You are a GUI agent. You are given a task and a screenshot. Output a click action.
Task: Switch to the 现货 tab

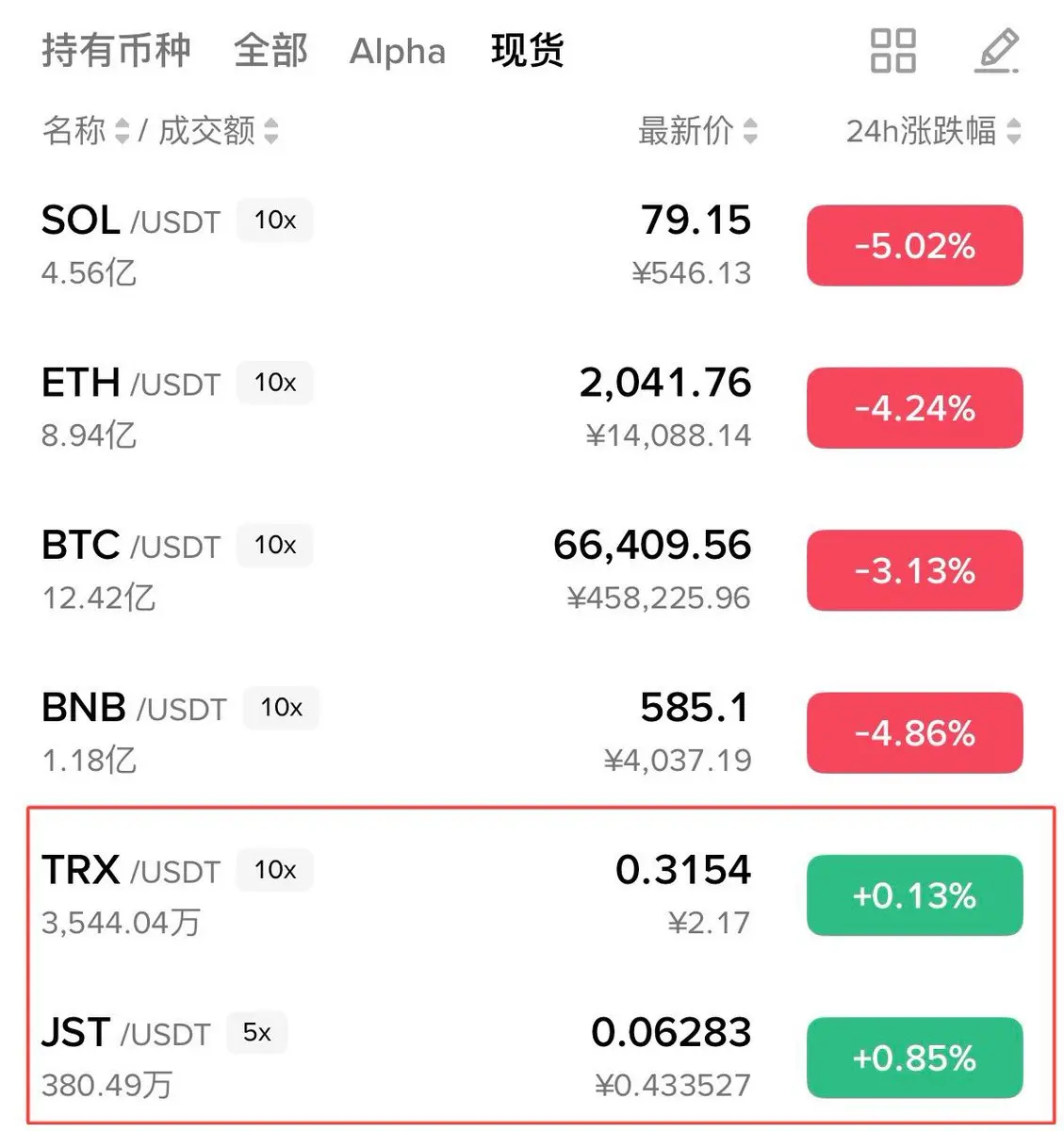click(x=527, y=50)
